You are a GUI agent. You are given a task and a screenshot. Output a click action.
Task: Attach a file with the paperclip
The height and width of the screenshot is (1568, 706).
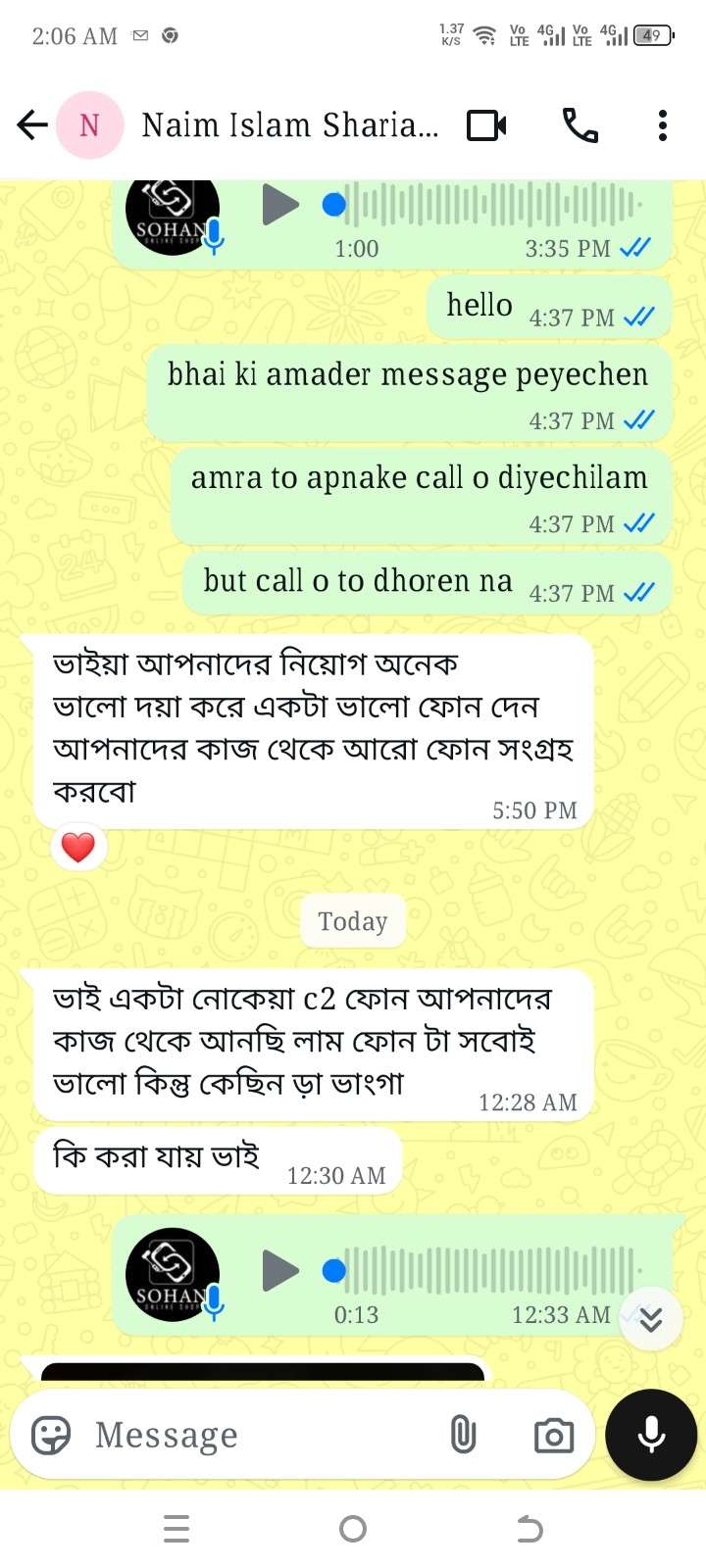tap(463, 1436)
